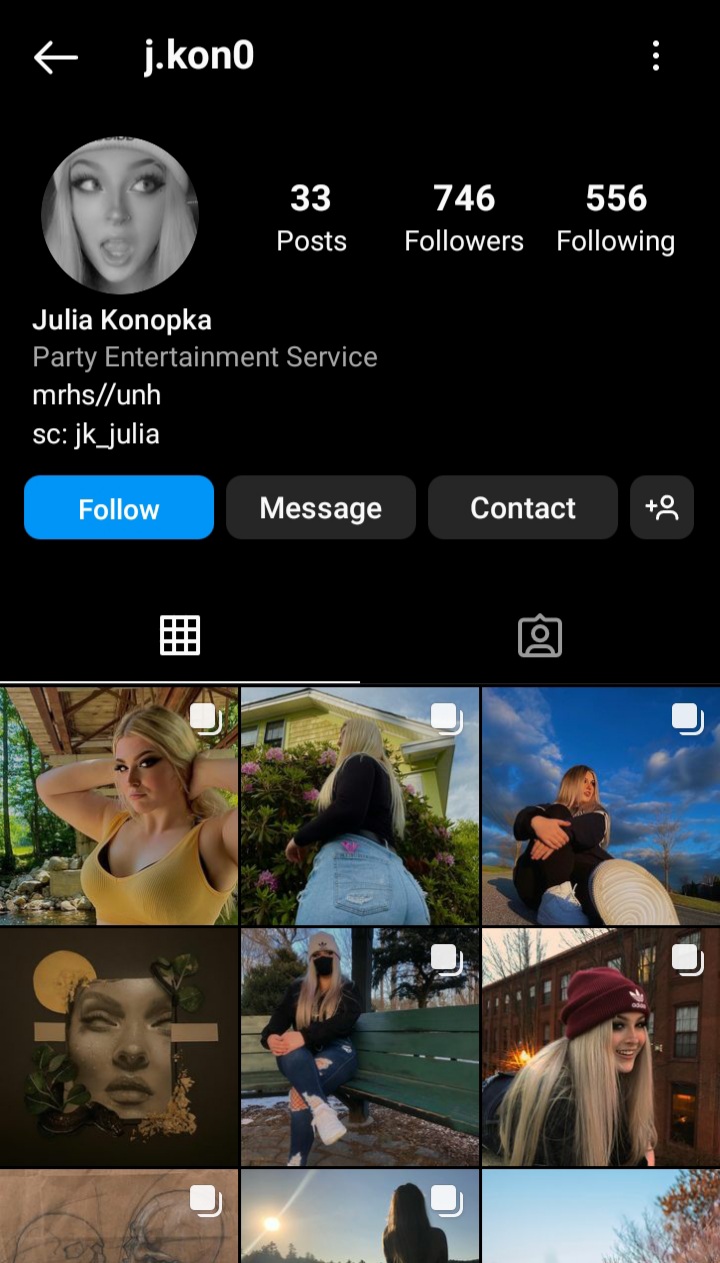
Task: Show suggested accounts via add-person icon
Action: click(x=662, y=508)
